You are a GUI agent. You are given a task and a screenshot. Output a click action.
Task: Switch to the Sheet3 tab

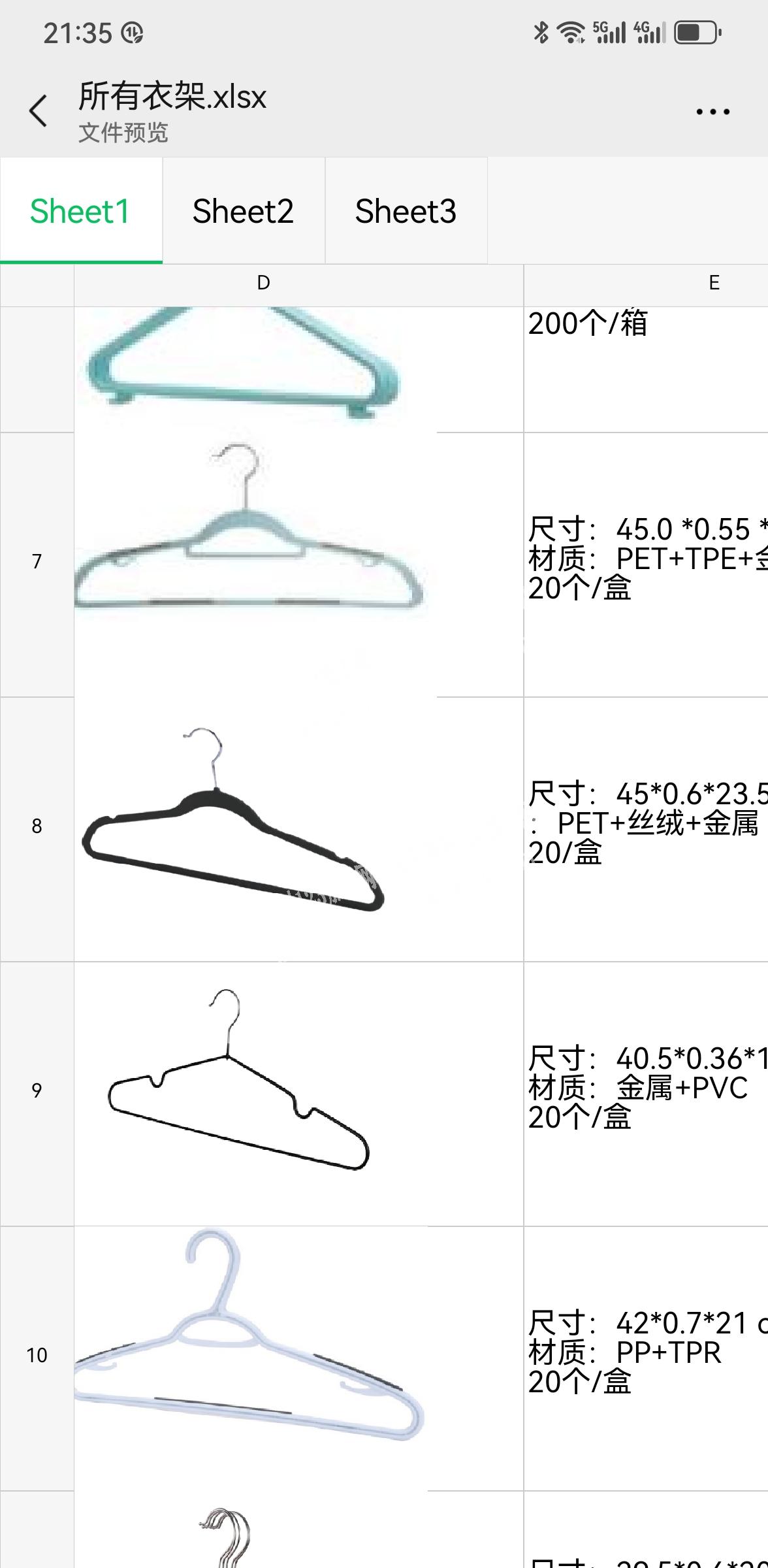406,211
